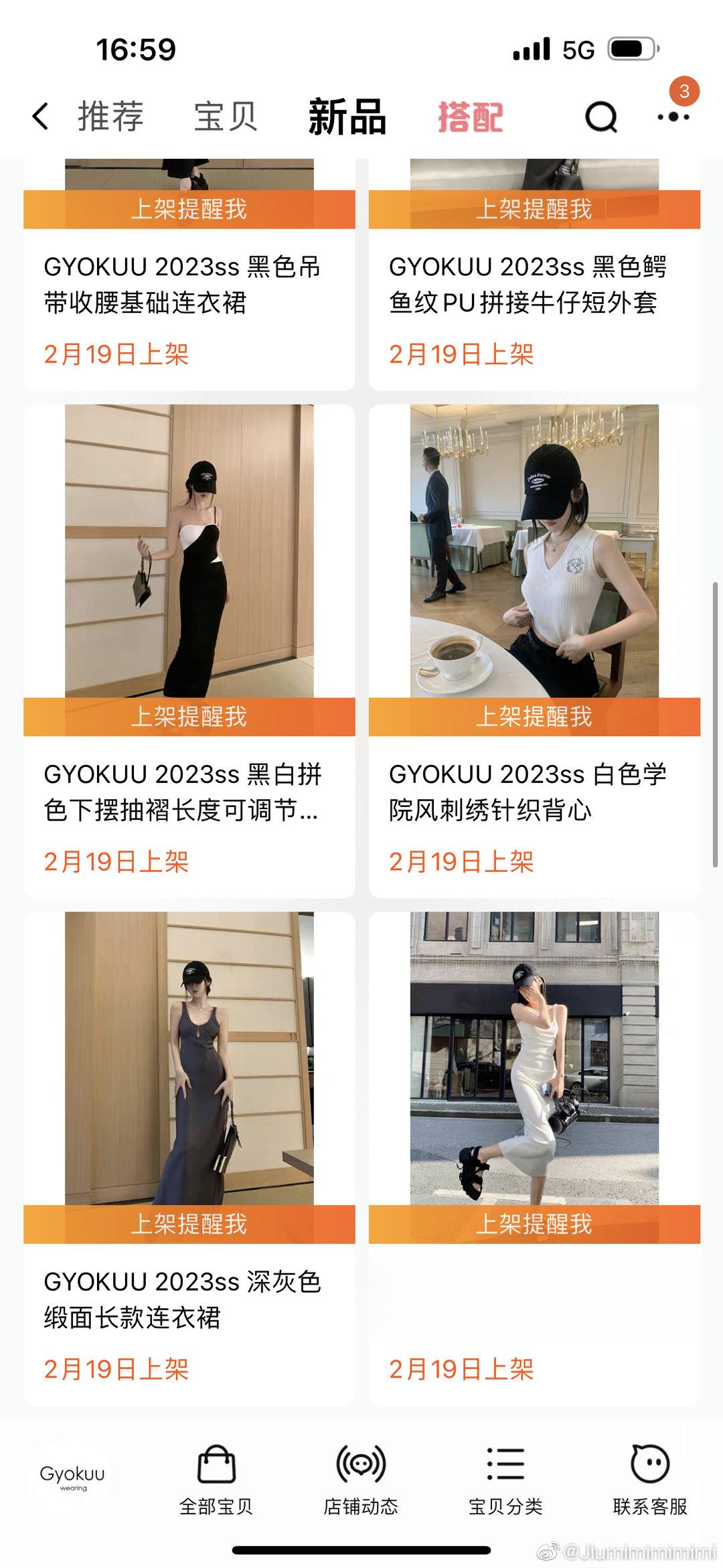
Task: Open the Gyokuu shop logo
Action: point(72,1476)
